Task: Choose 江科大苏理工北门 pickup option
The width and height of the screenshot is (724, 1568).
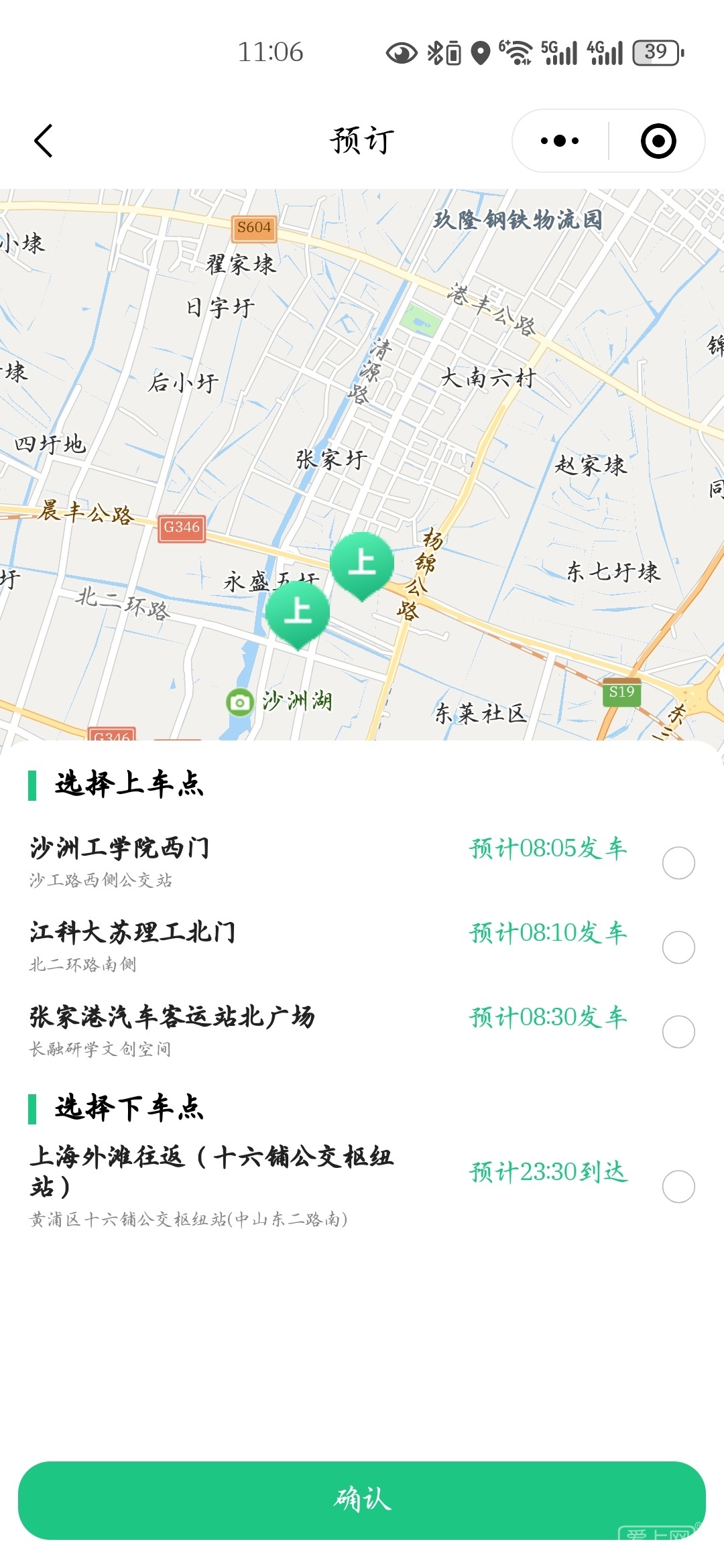Action: click(678, 947)
